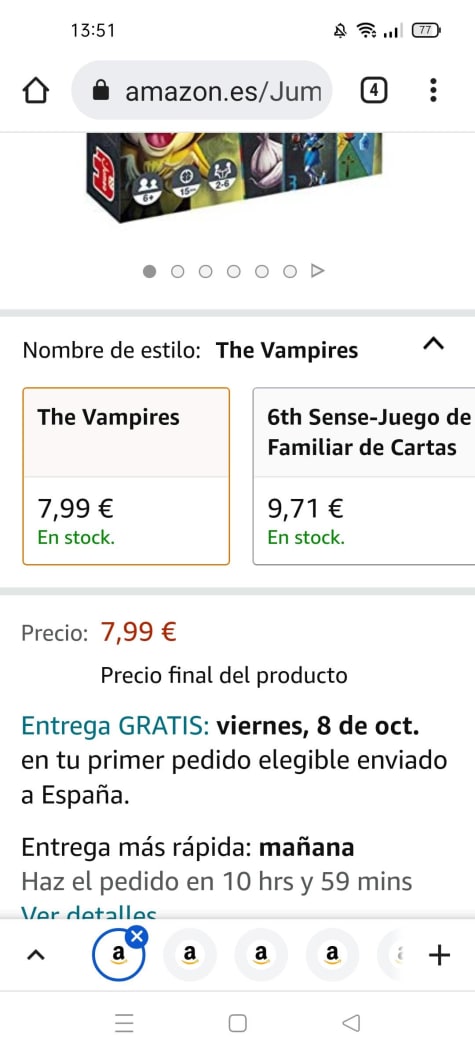Viewport: 475px width, 1056px height.
Task: Expand the tab group strip with the up arrow
Action: [36, 955]
